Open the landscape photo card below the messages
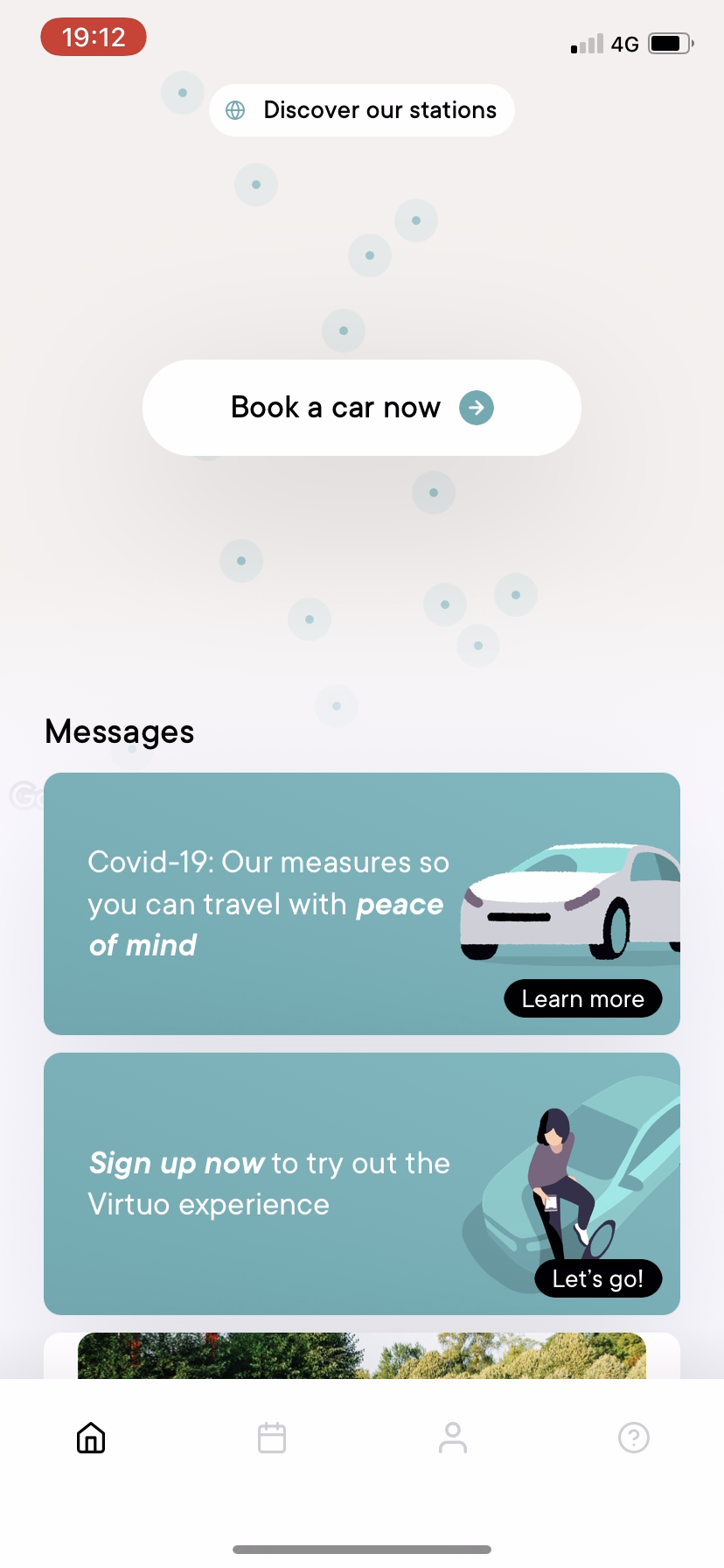The width and height of the screenshot is (724, 1568). point(362,1355)
